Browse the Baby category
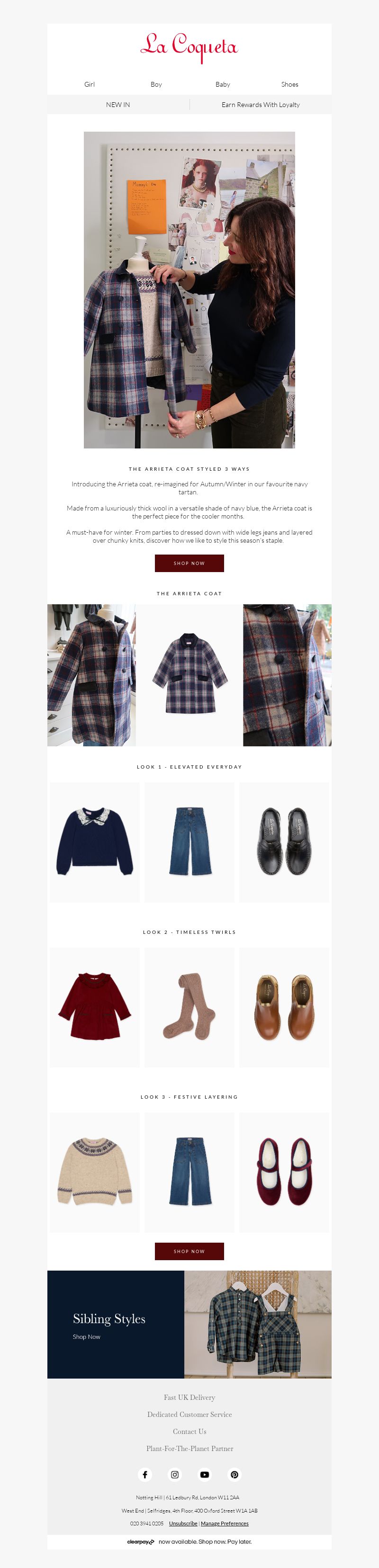This screenshot has width=379, height=1568. [x=222, y=85]
